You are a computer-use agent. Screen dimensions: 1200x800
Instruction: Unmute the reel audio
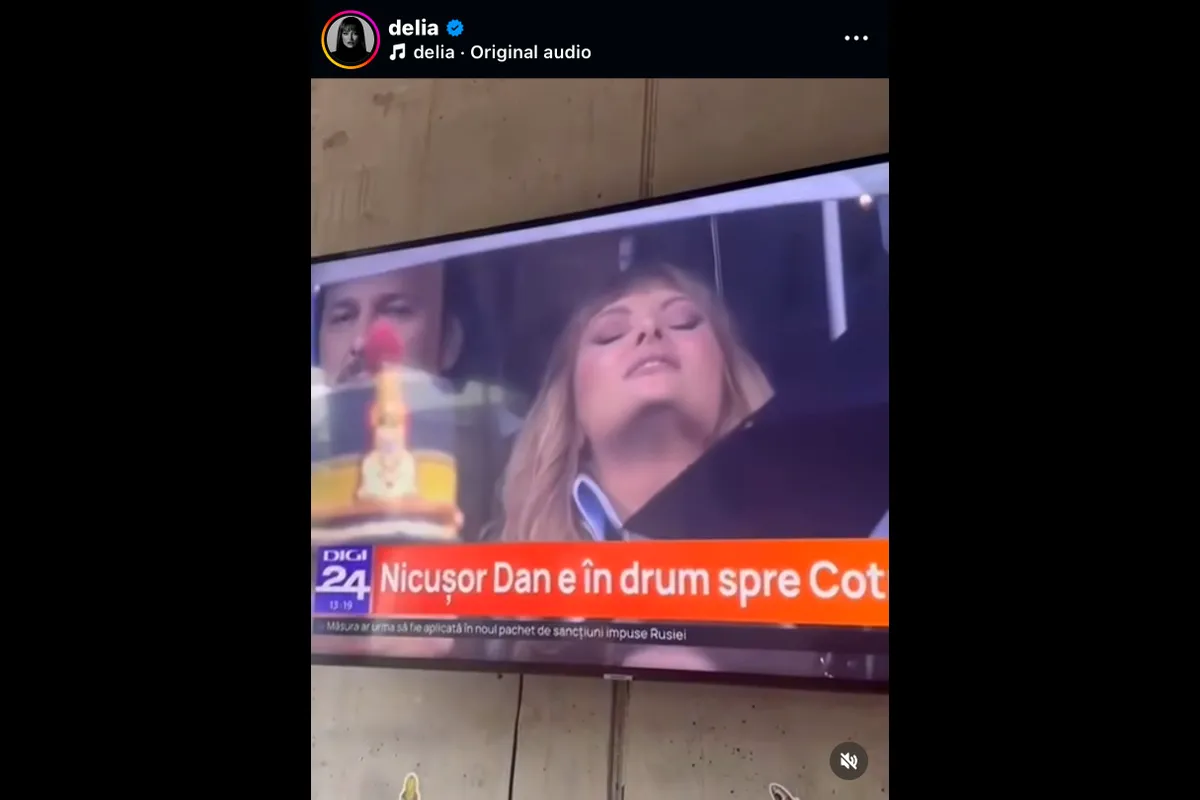(849, 761)
